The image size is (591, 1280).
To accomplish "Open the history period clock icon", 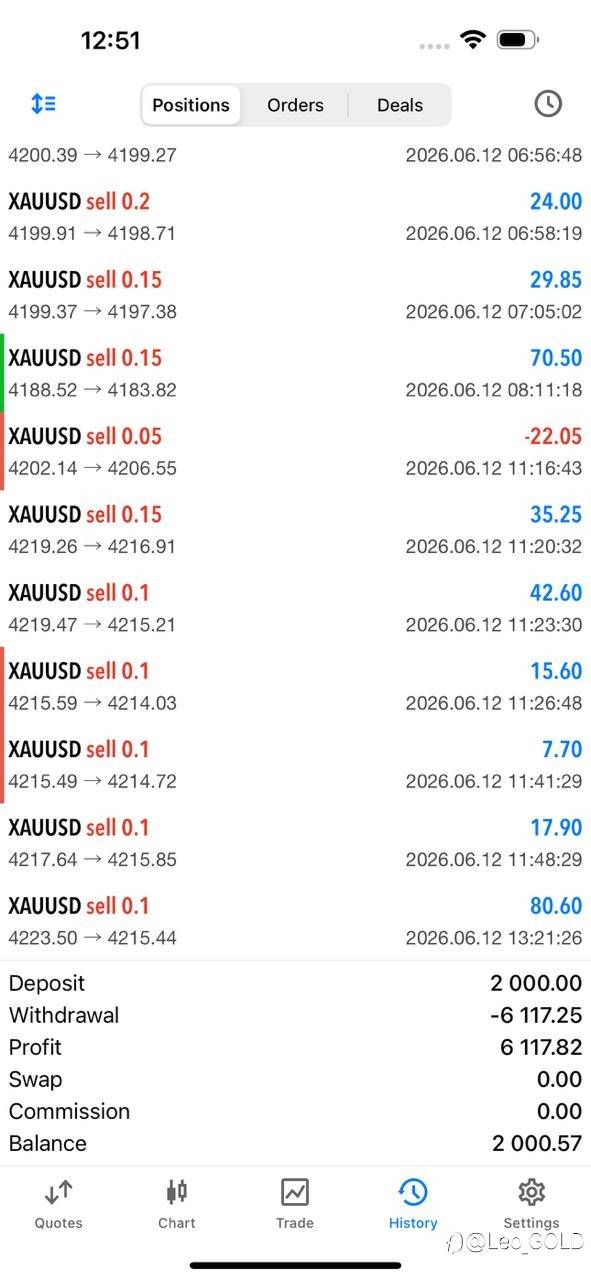I will [548, 104].
